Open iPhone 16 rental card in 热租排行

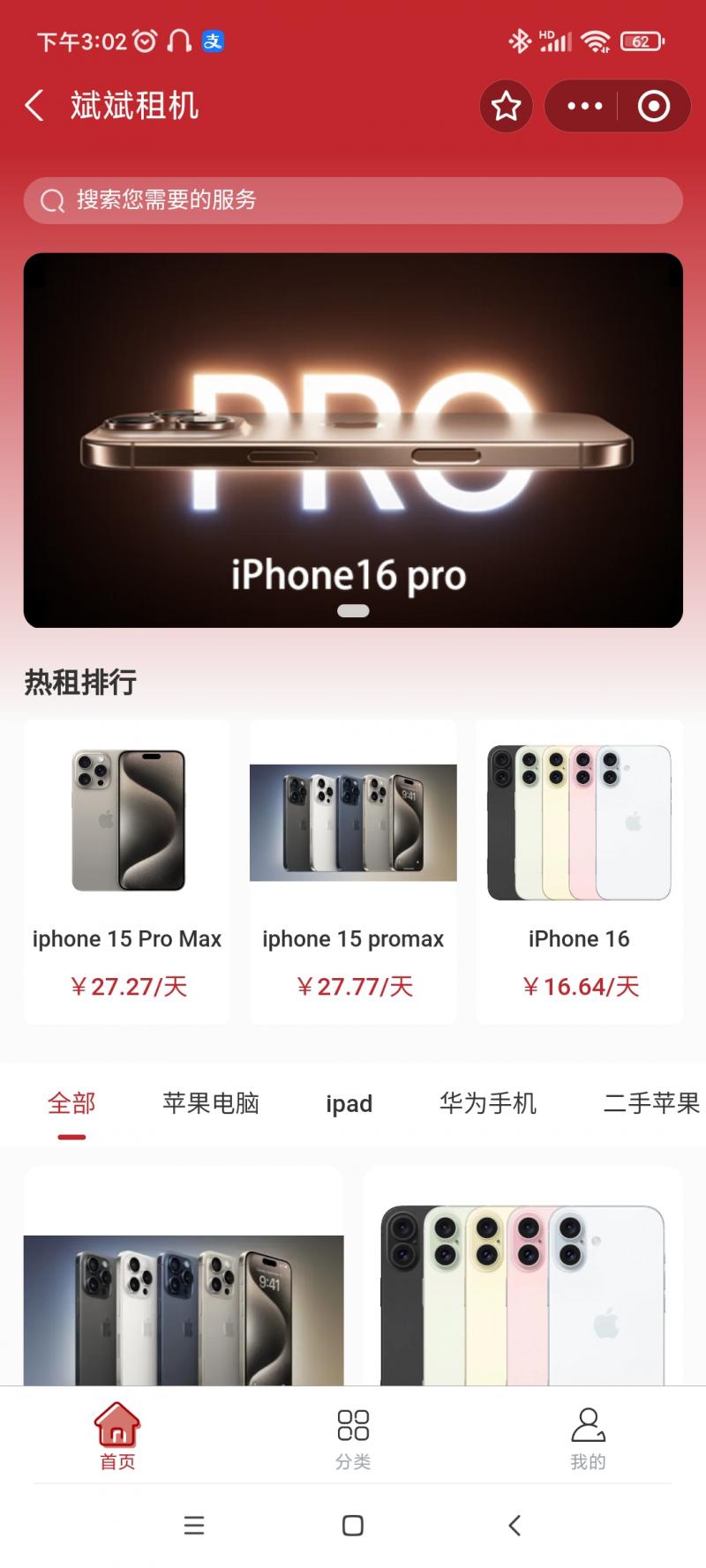click(579, 871)
